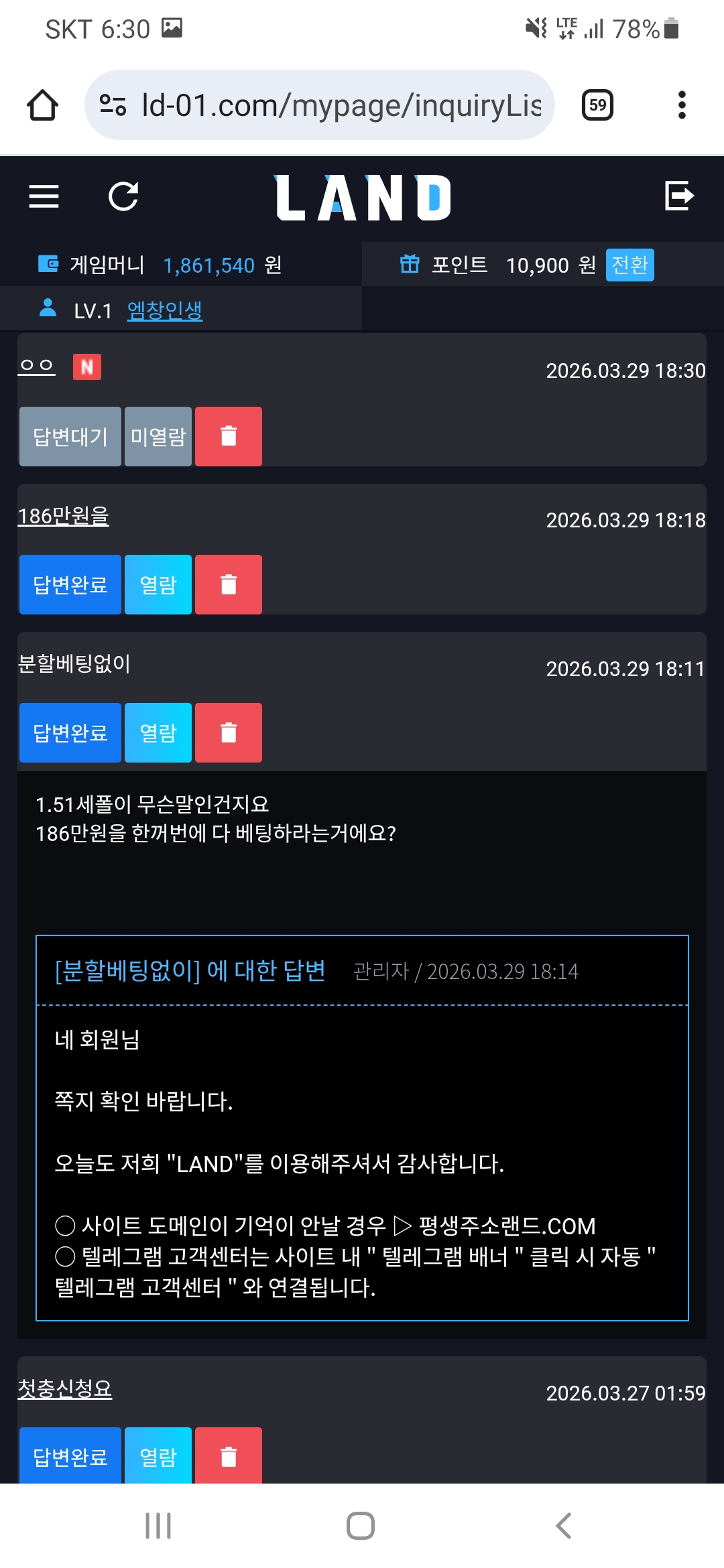Open the 186만원을 inquiry
This screenshot has height=1568, width=724.
pyautogui.click(x=63, y=516)
